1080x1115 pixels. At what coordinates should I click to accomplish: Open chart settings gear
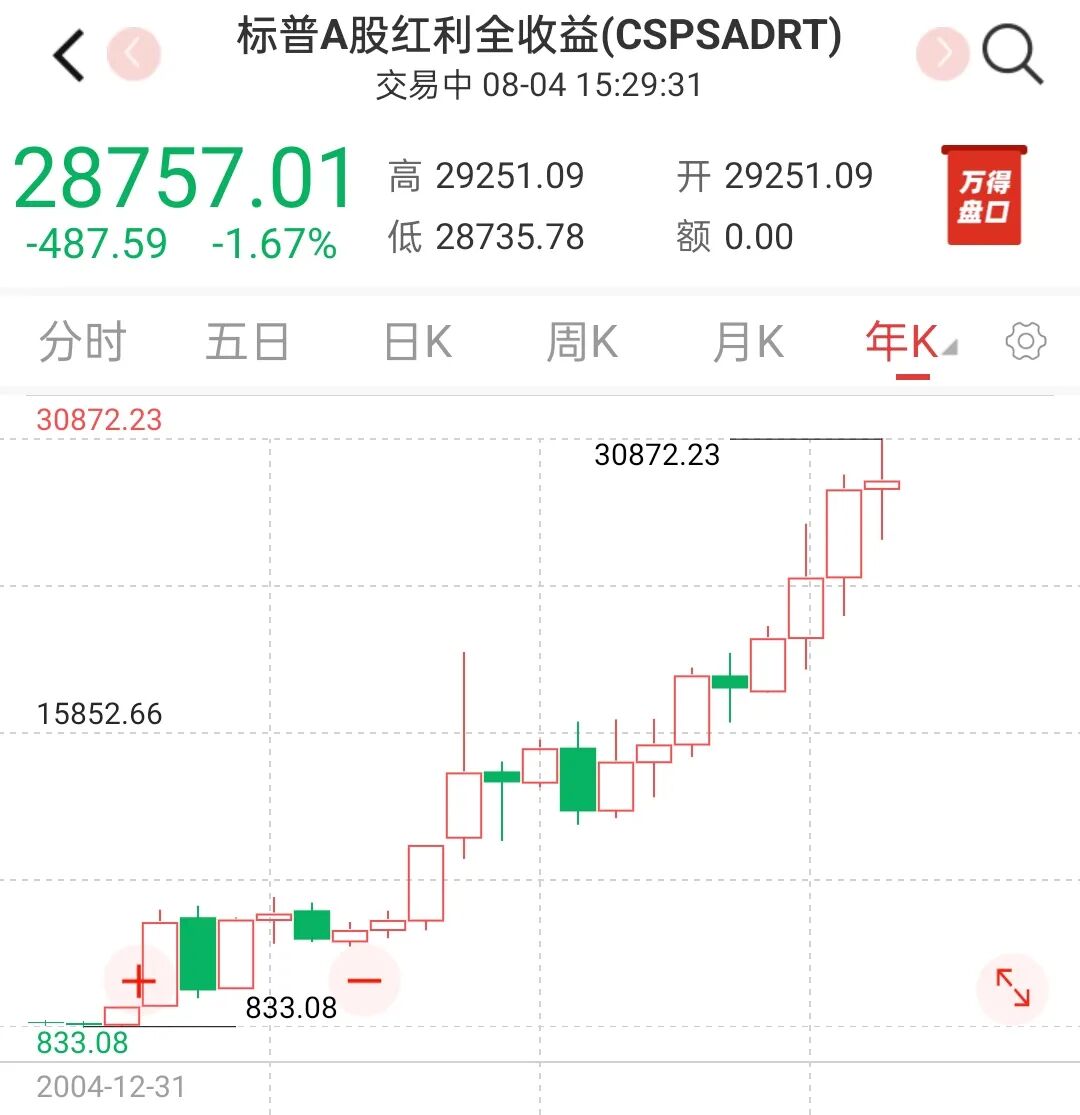[1026, 342]
